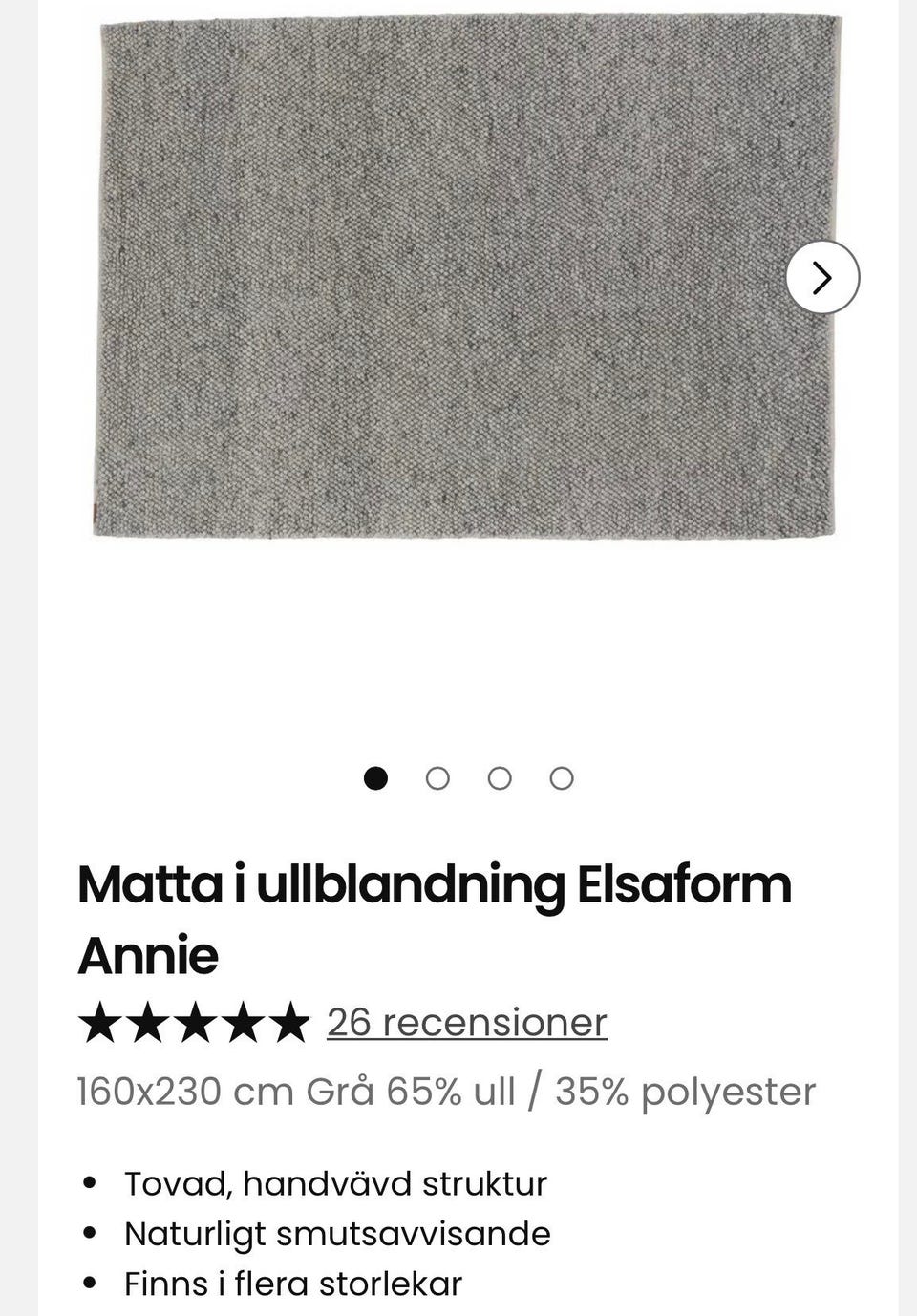
Task: Select the third carousel pagination dot
Action: click(499, 778)
